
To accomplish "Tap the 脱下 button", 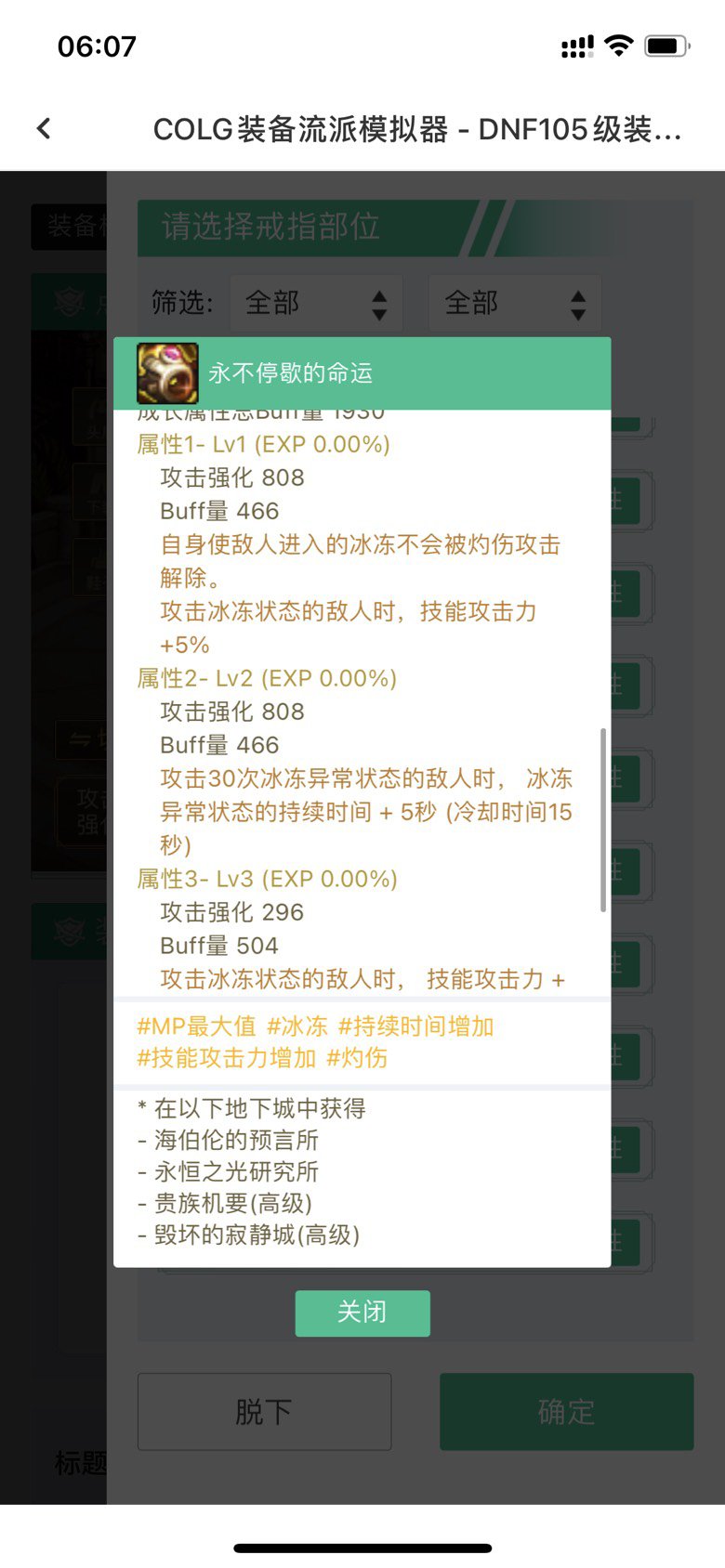I will point(264,1412).
